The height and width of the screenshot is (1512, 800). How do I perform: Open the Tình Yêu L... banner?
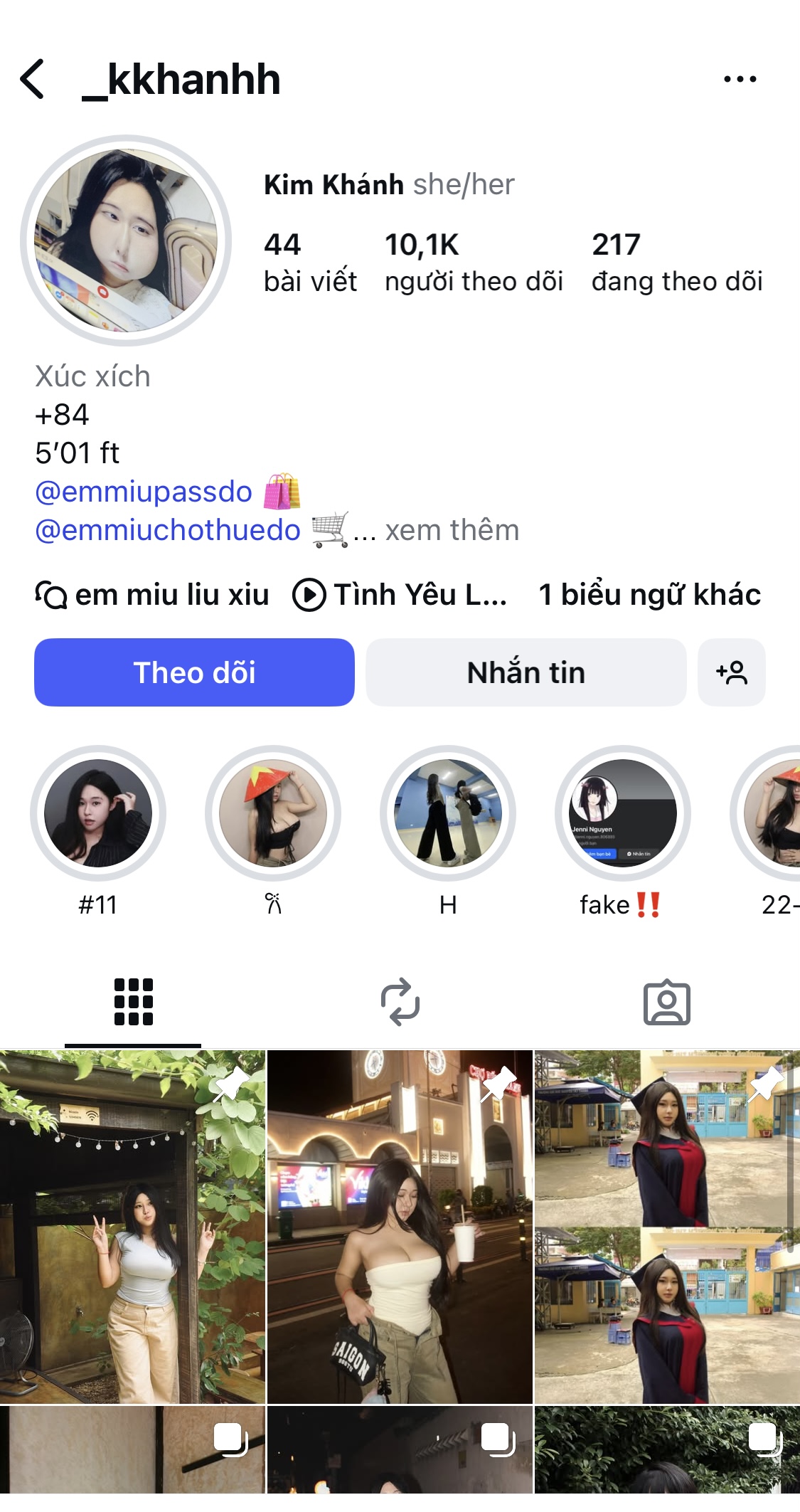tap(400, 595)
